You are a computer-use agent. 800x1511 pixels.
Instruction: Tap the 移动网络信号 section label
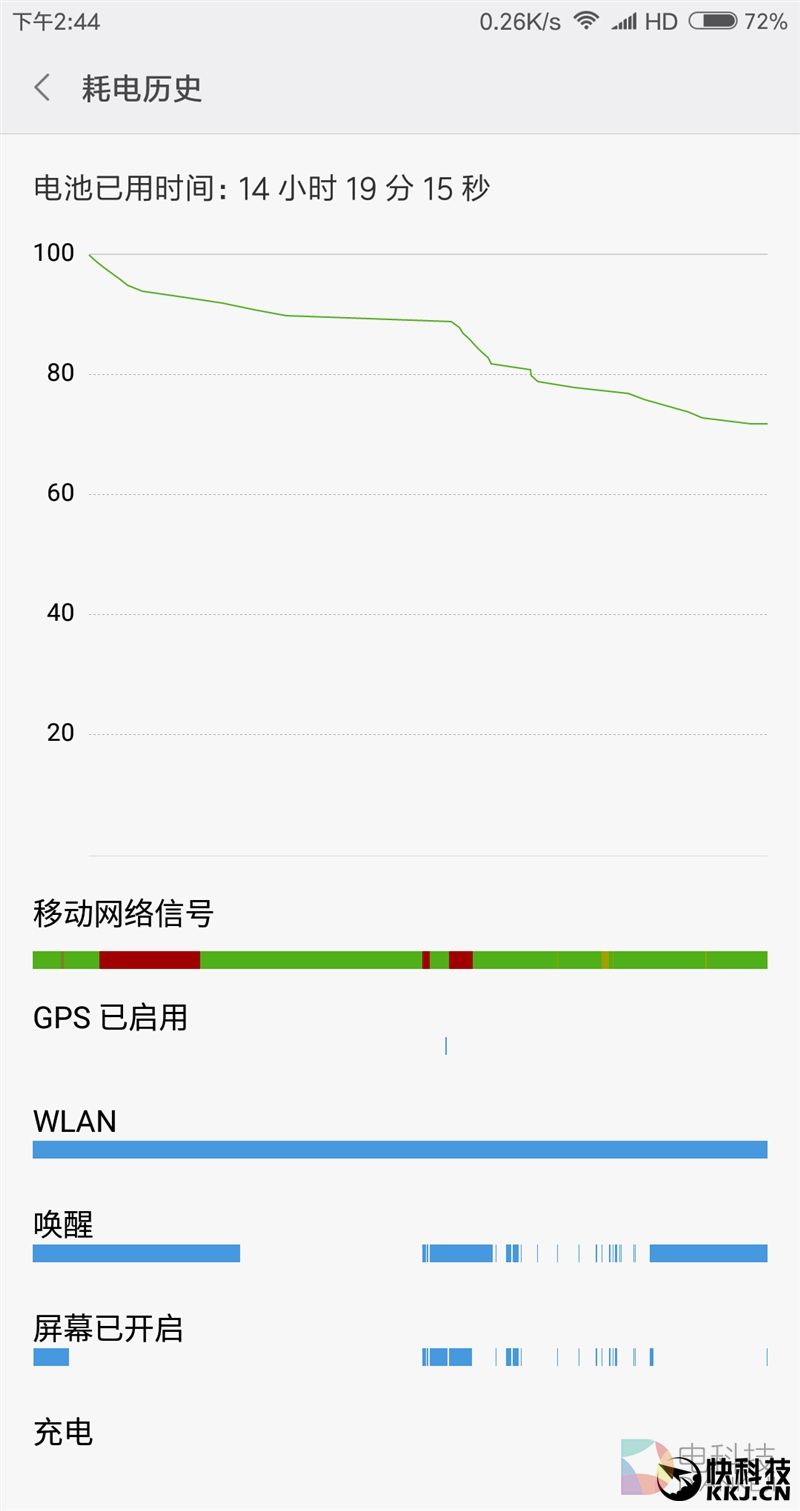point(122,913)
